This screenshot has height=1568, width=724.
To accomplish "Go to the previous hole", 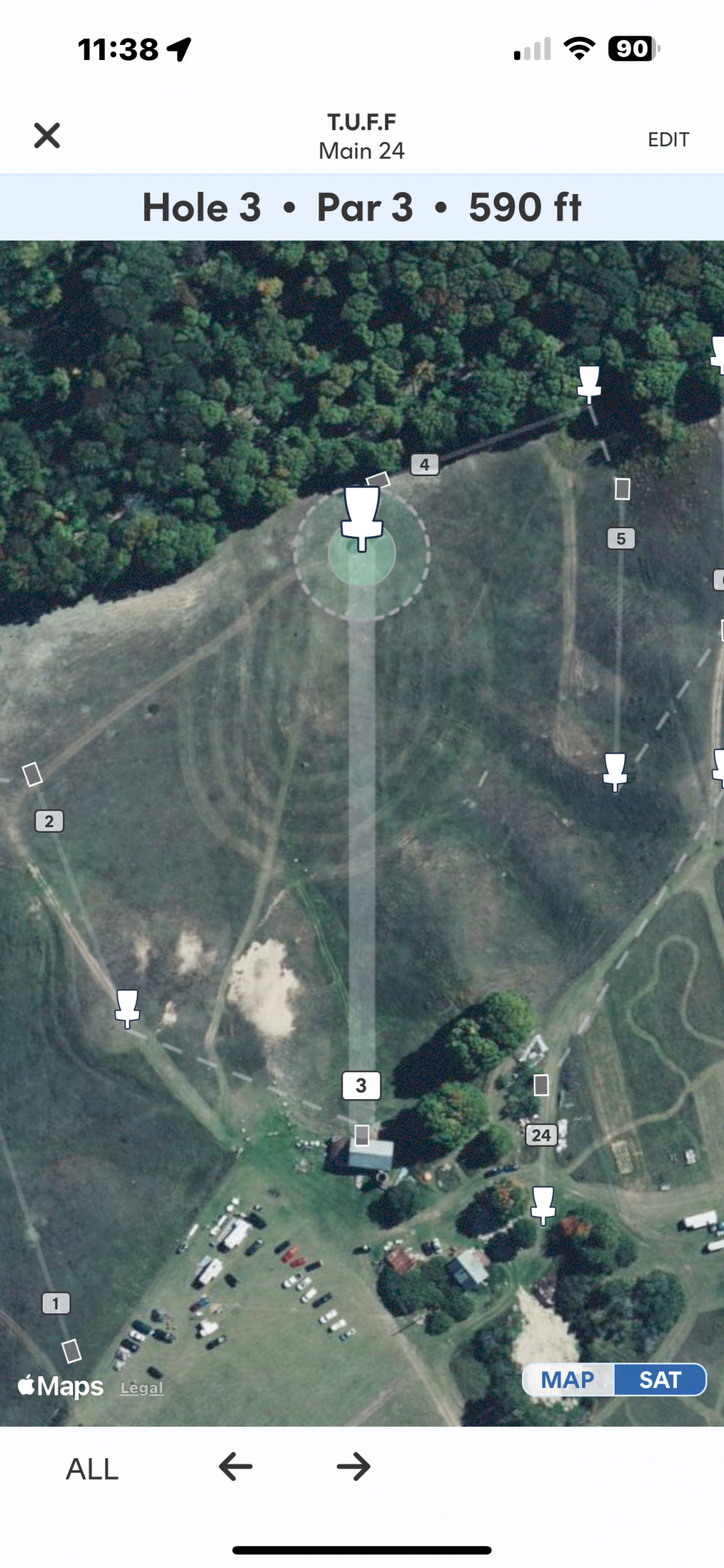I will tap(235, 1467).
